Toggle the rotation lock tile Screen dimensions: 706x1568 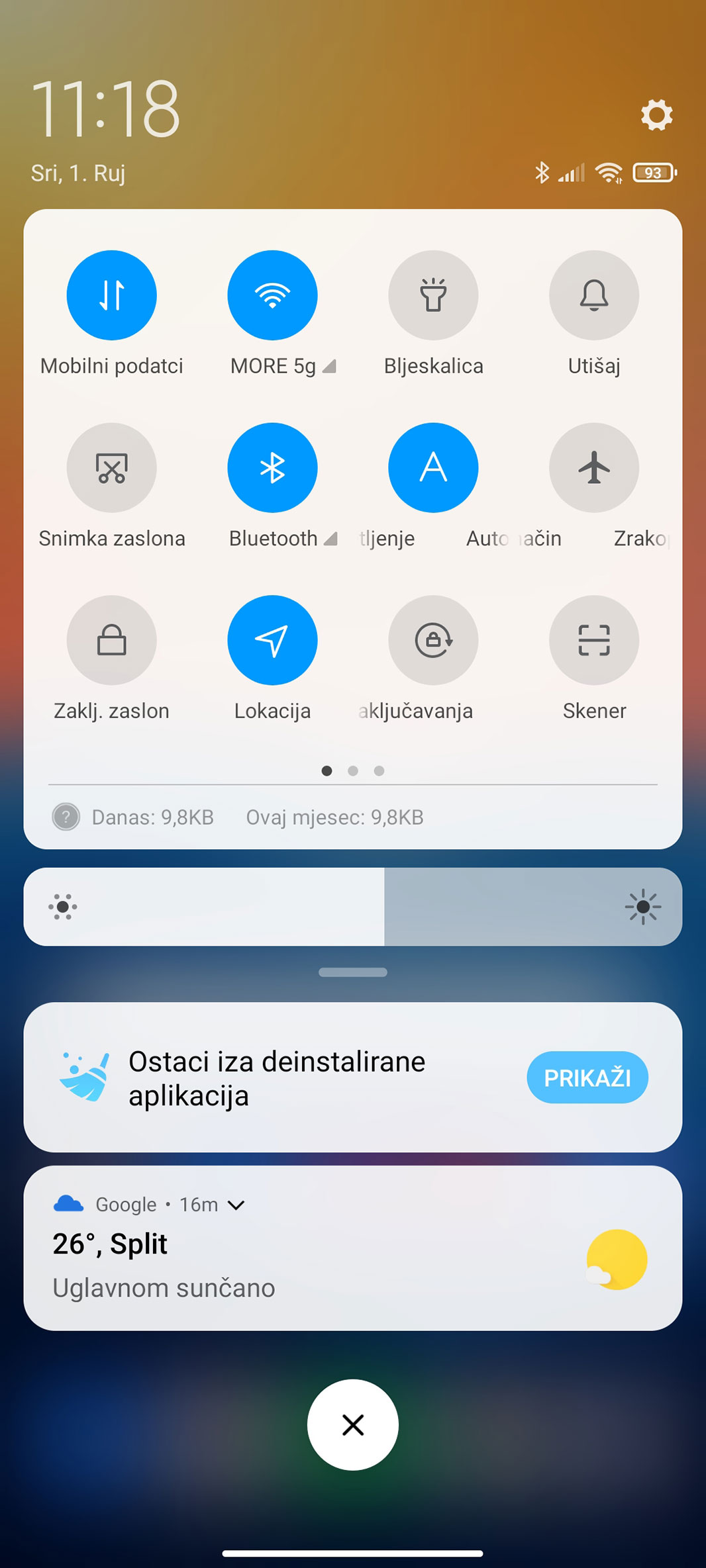pyautogui.click(x=433, y=640)
